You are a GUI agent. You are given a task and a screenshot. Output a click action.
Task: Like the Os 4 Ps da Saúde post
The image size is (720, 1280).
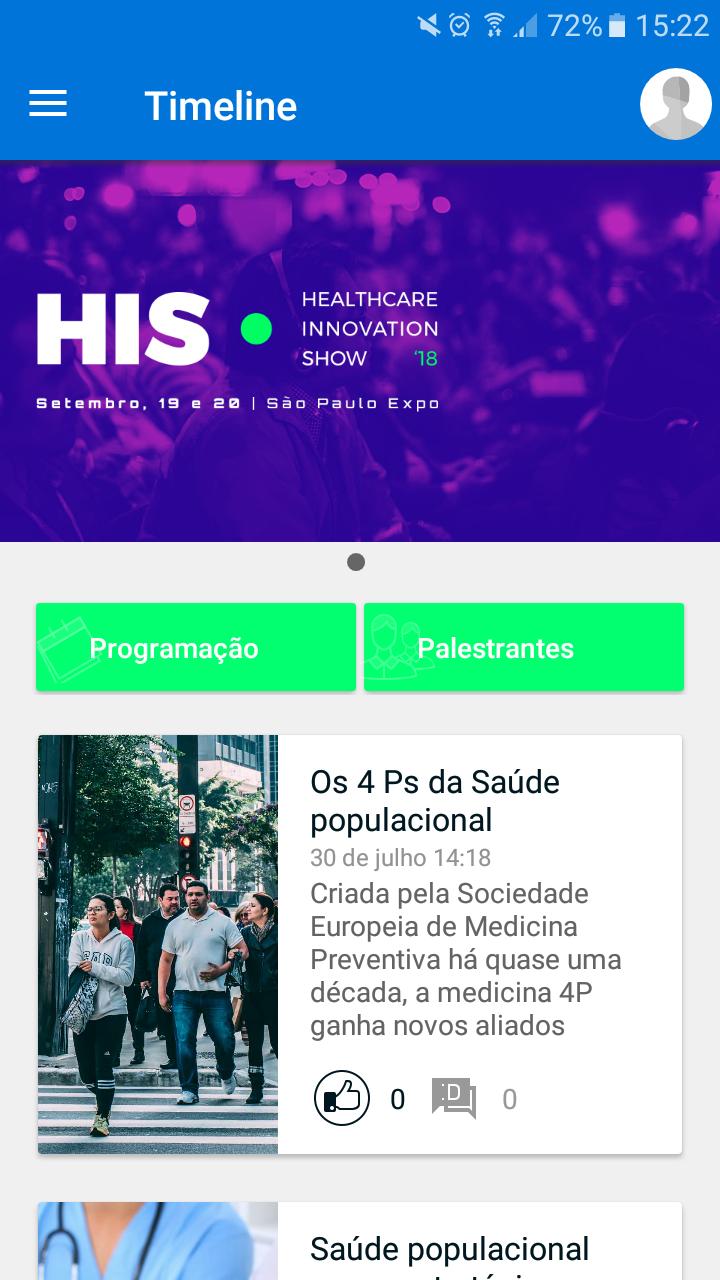342,1098
